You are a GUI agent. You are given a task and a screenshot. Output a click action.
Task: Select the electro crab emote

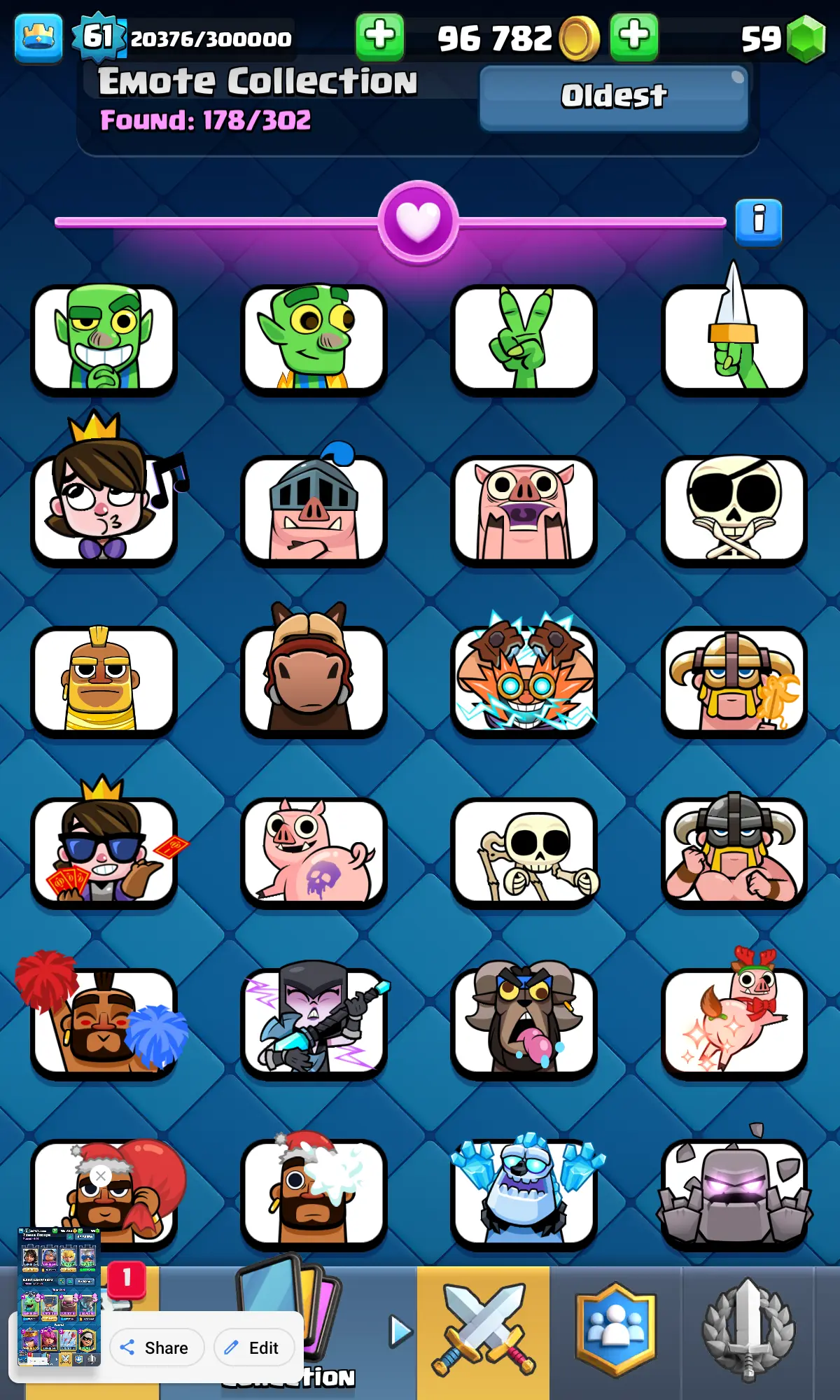point(524,680)
